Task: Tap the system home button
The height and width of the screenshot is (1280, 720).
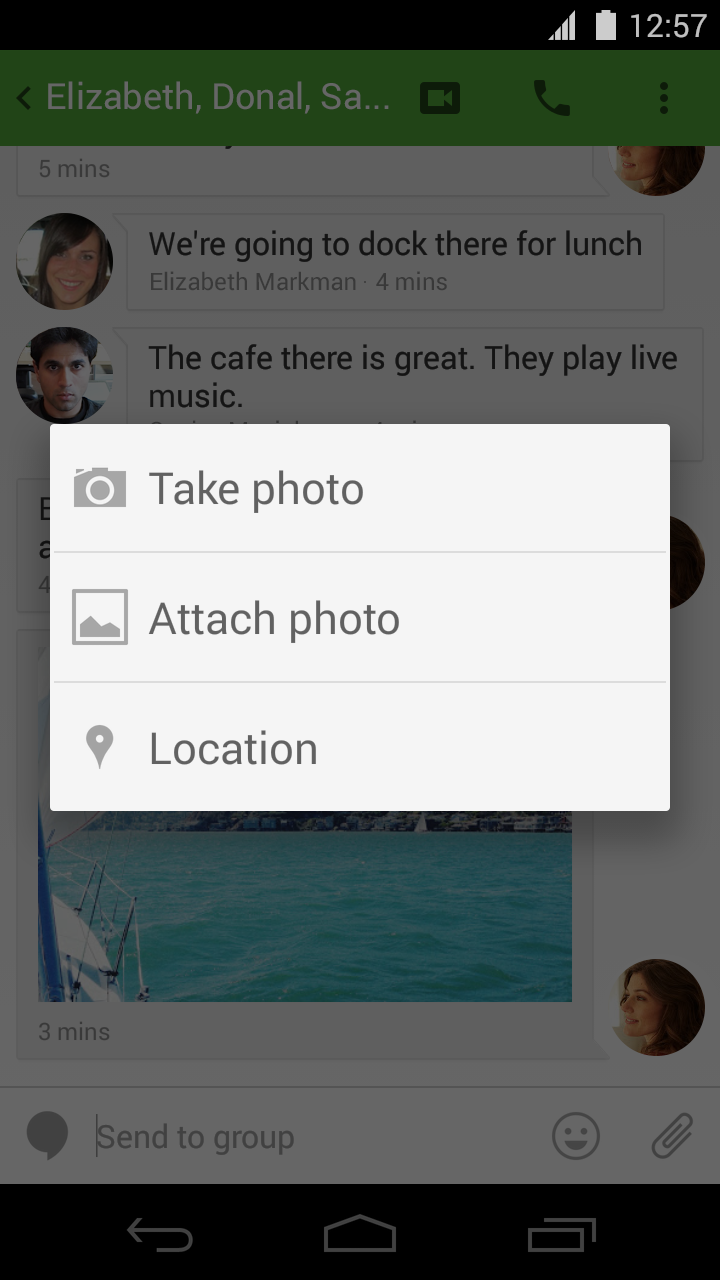Action: (x=360, y=1235)
